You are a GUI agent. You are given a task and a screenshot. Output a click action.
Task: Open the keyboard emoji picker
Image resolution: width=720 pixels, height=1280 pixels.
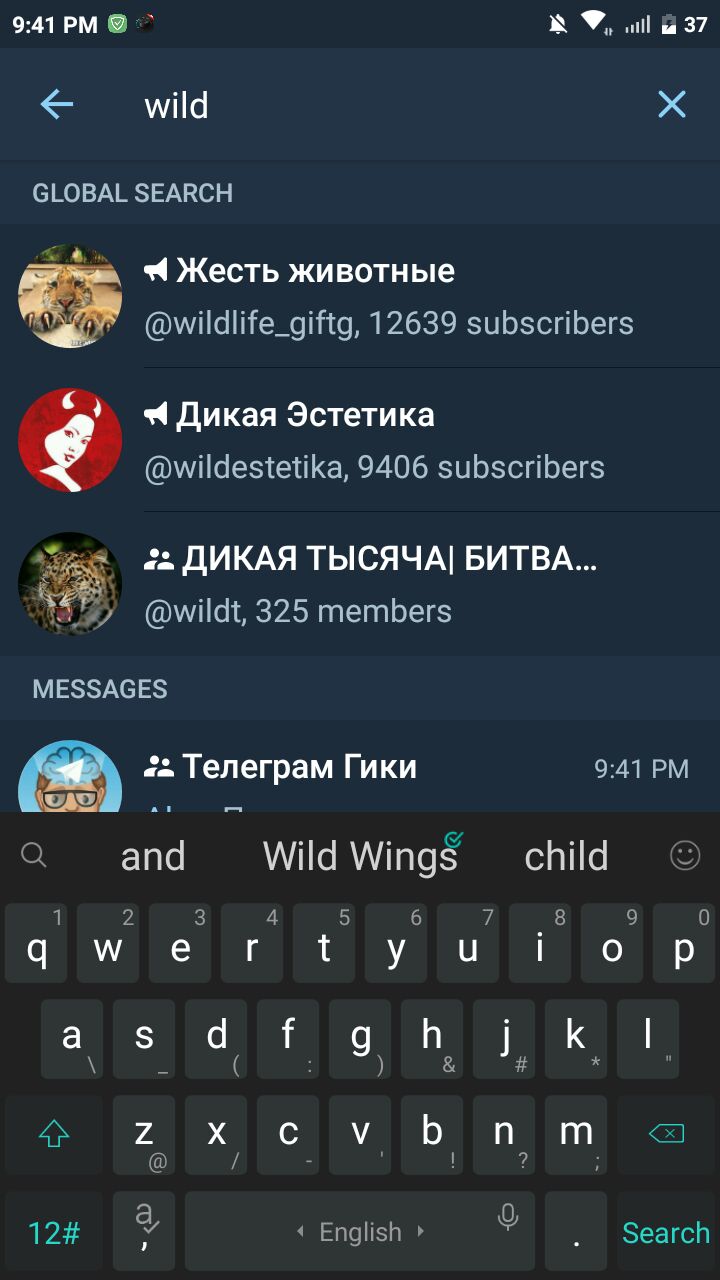(x=685, y=855)
